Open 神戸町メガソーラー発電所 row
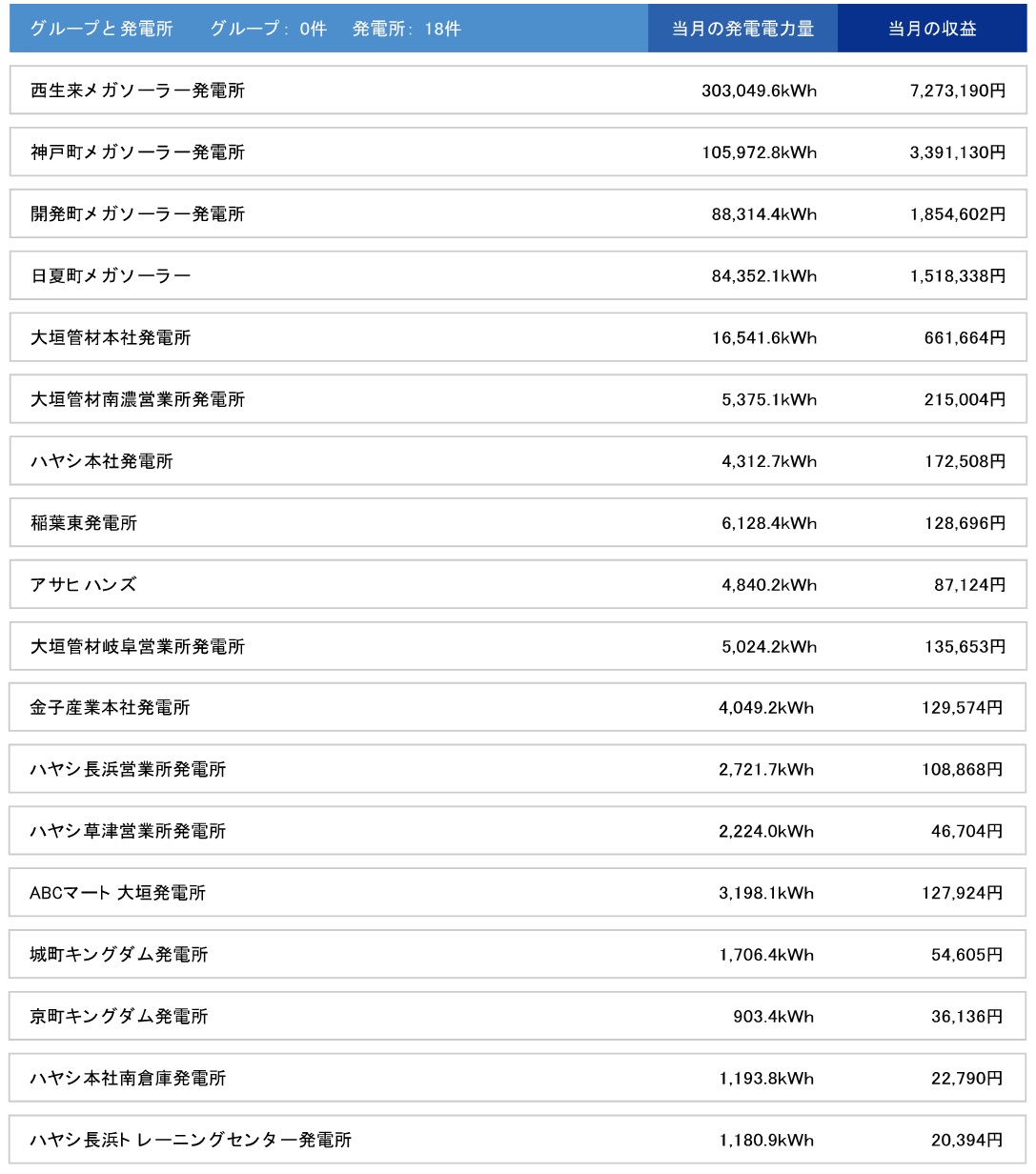Viewport: 1036px width, 1174px height. 138,152
